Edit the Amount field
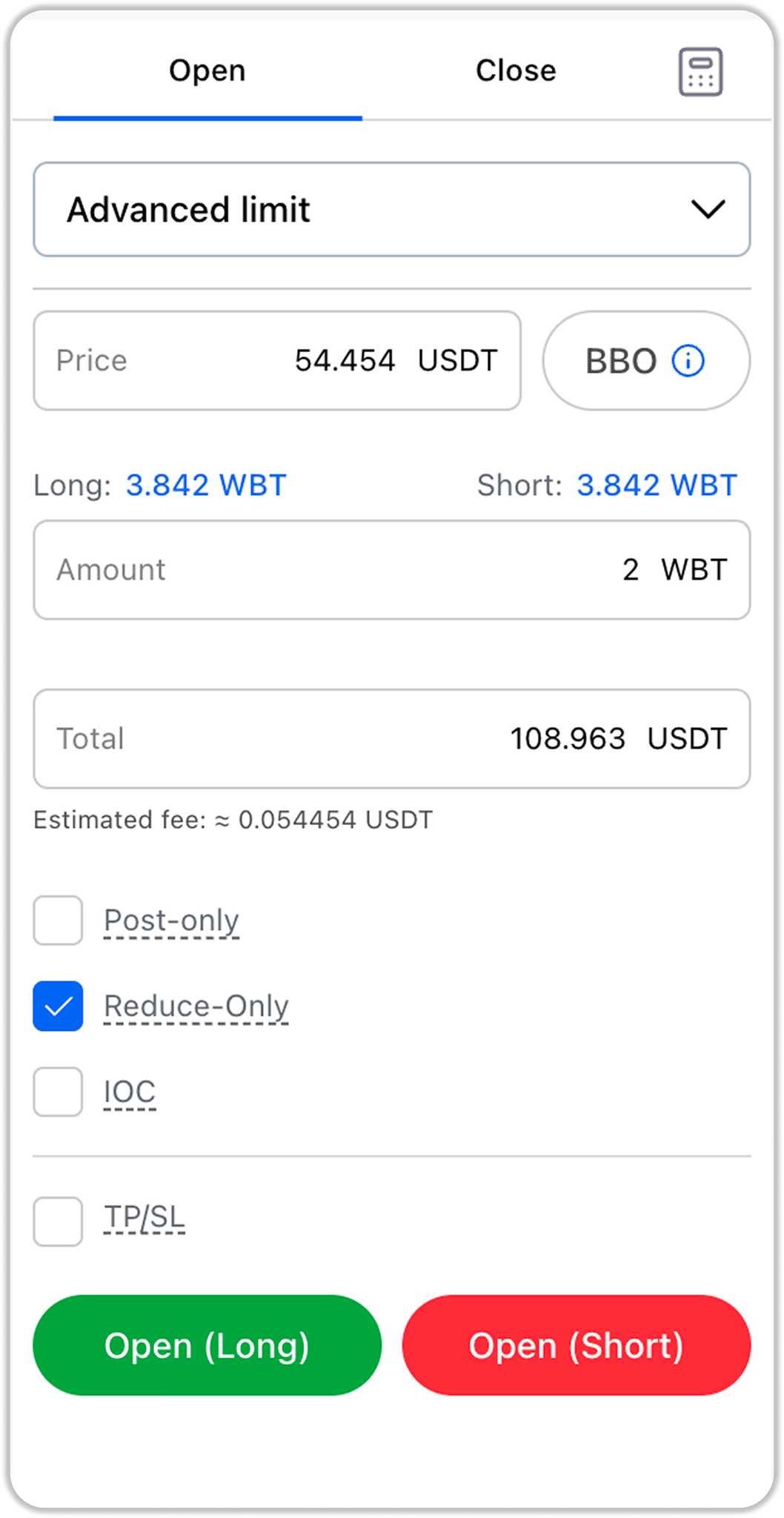784x1518 pixels. 391,570
